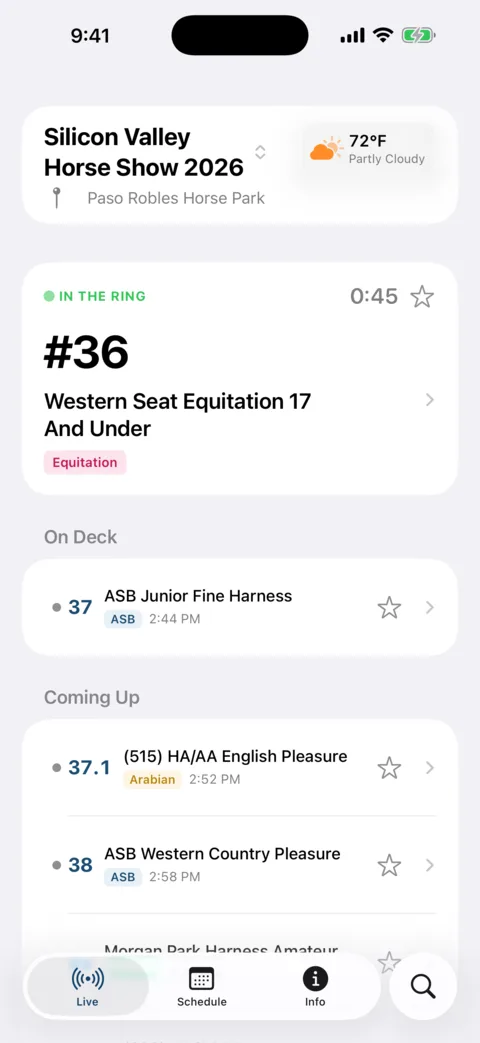This screenshot has height=1043, width=480.
Task: Open the 72°F weather widget
Action: point(368,150)
